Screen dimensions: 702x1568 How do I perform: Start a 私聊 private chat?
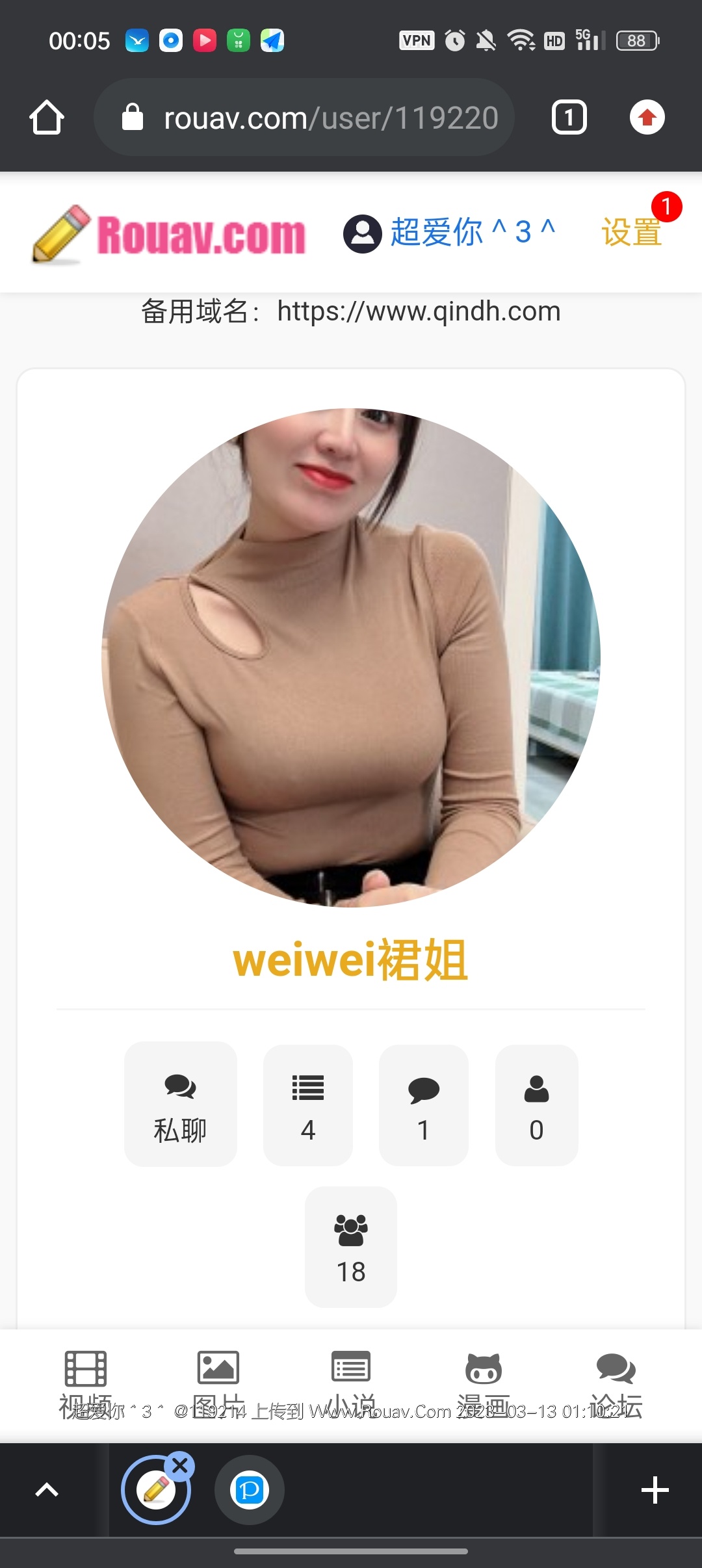coord(180,1105)
